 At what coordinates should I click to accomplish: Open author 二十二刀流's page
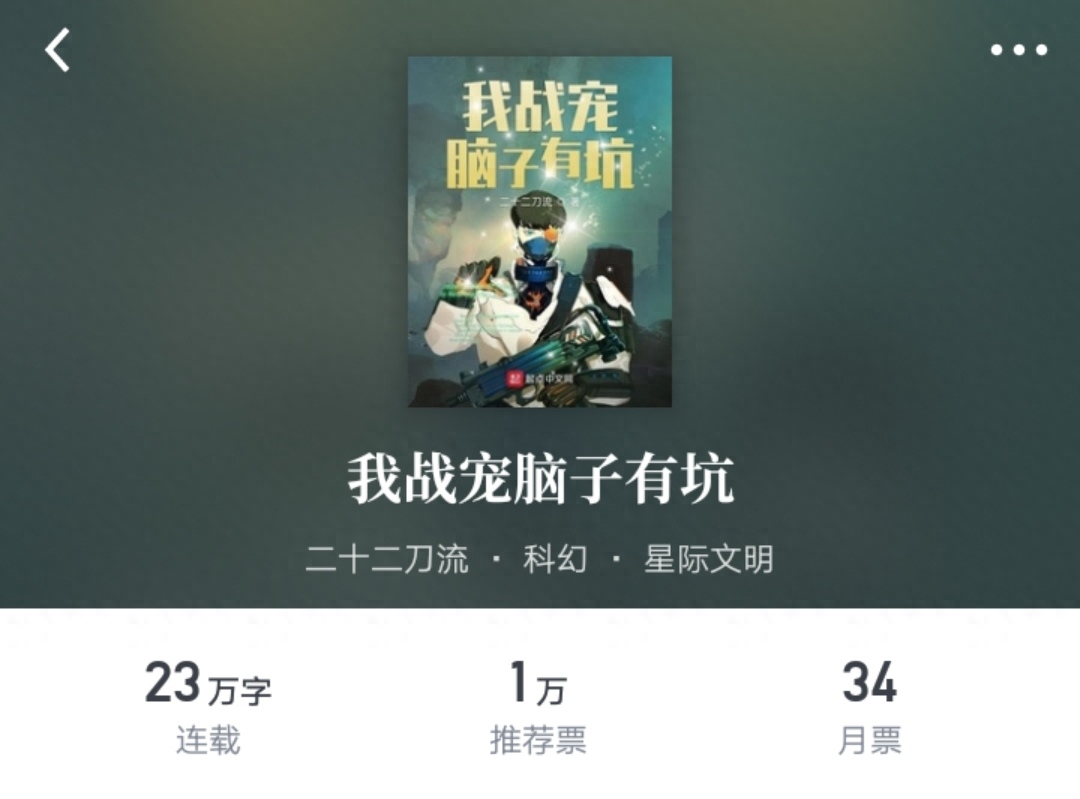[387, 559]
